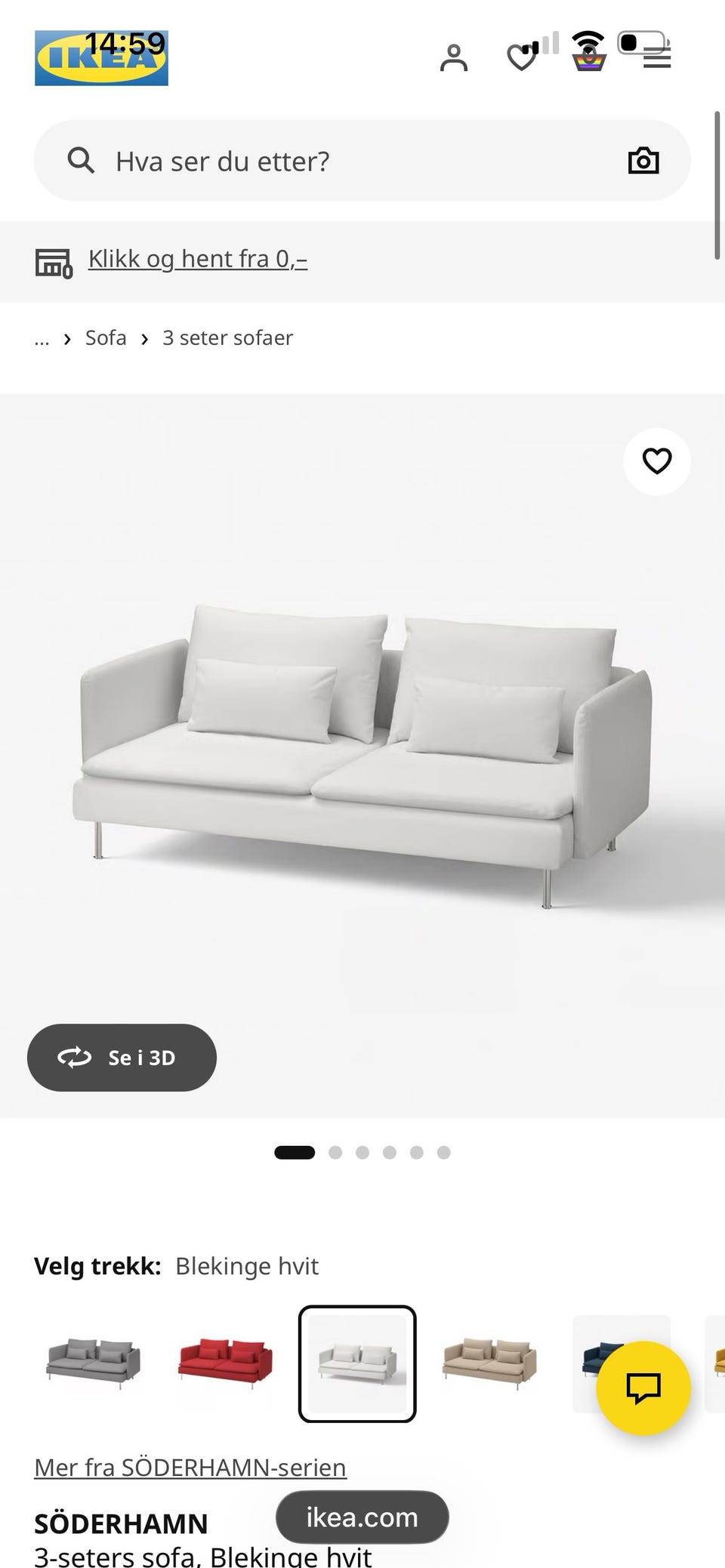The height and width of the screenshot is (1568, 725).
Task: Expand the collapsed breadcrumb ellipsis
Action: [42, 338]
